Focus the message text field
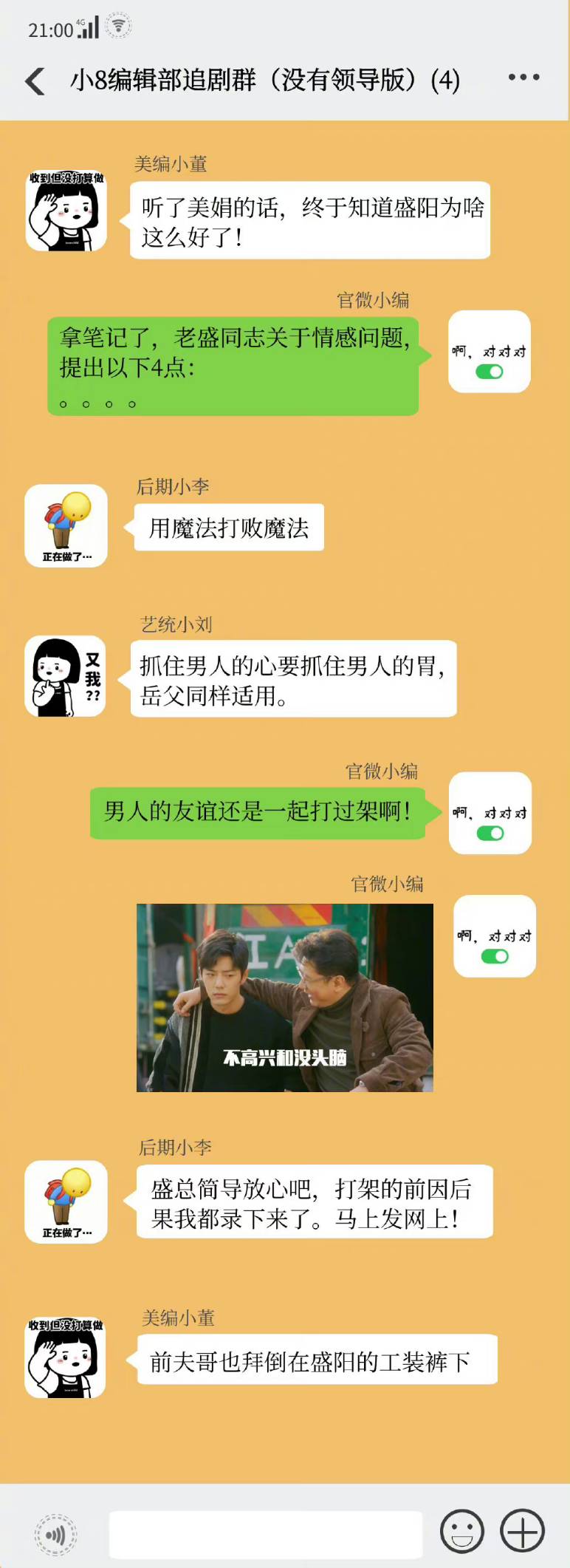This screenshot has height=1568, width=570. [266, 1535]
